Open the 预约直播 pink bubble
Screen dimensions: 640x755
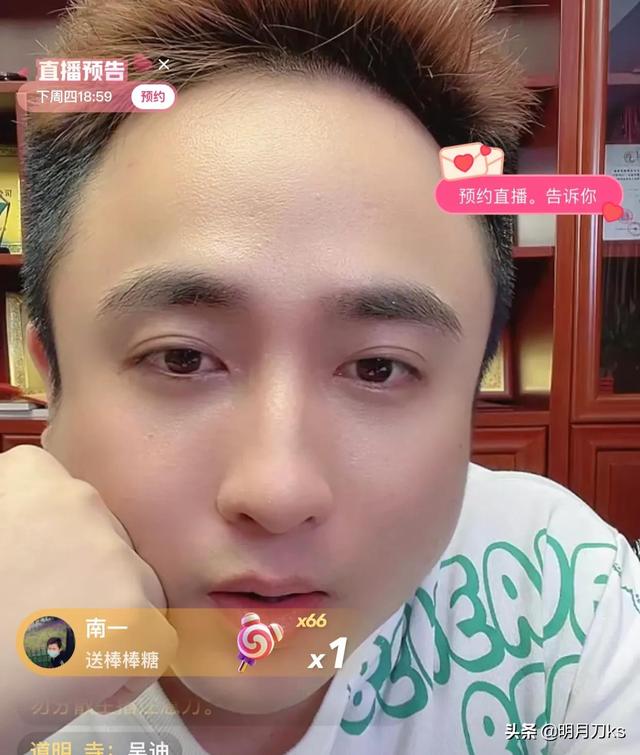pyautogui.click(x=527, y=195)
